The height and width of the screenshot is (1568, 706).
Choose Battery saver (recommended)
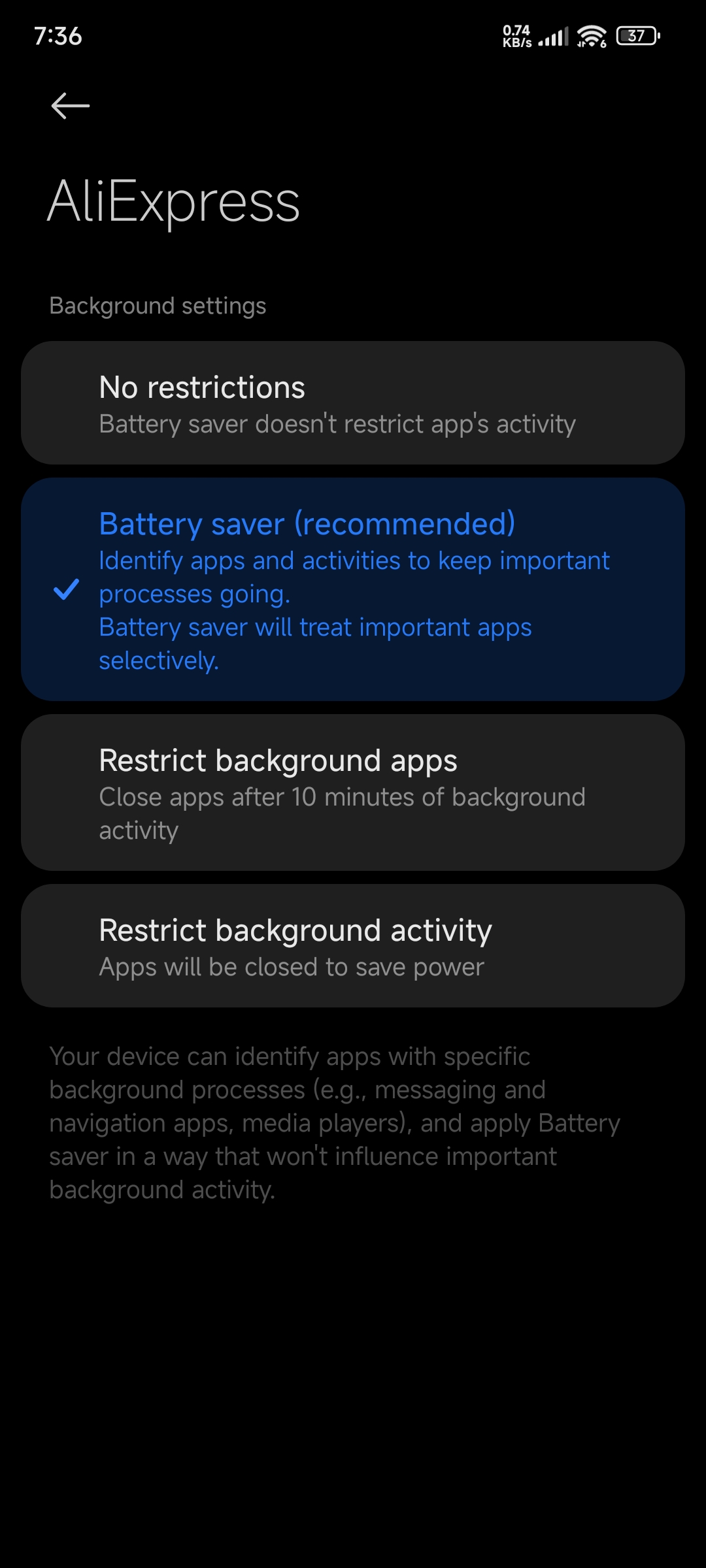(353, 589)
